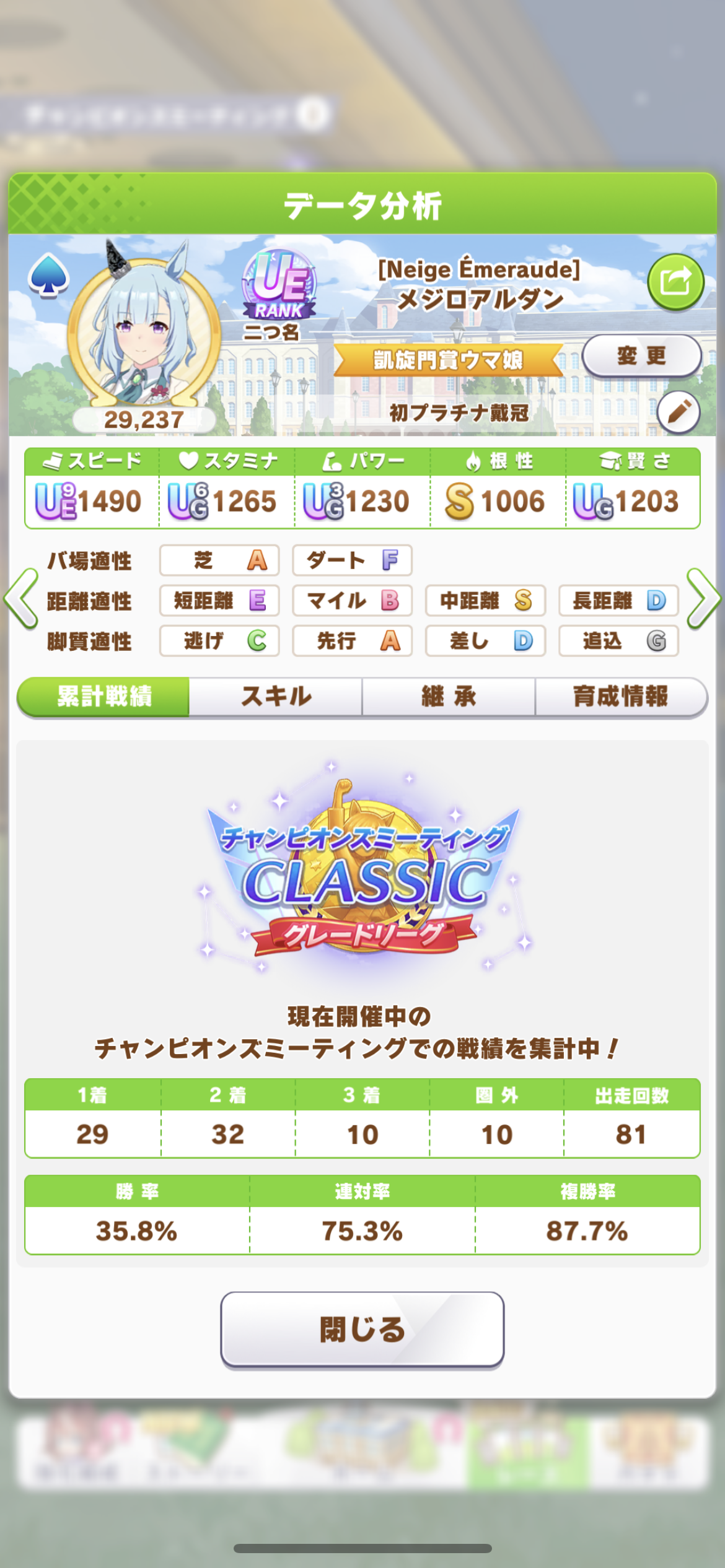Select the 累計戦績 tab

[103, 697]
